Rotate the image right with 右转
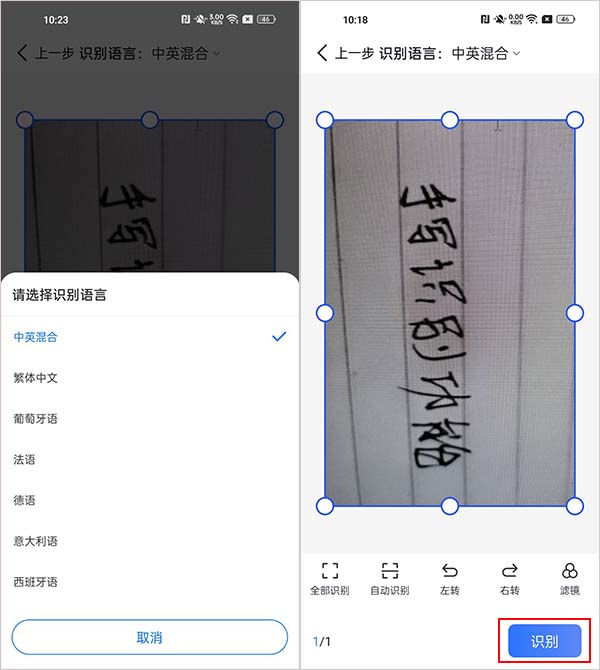The image size is (600, 670). click(509, 579)
